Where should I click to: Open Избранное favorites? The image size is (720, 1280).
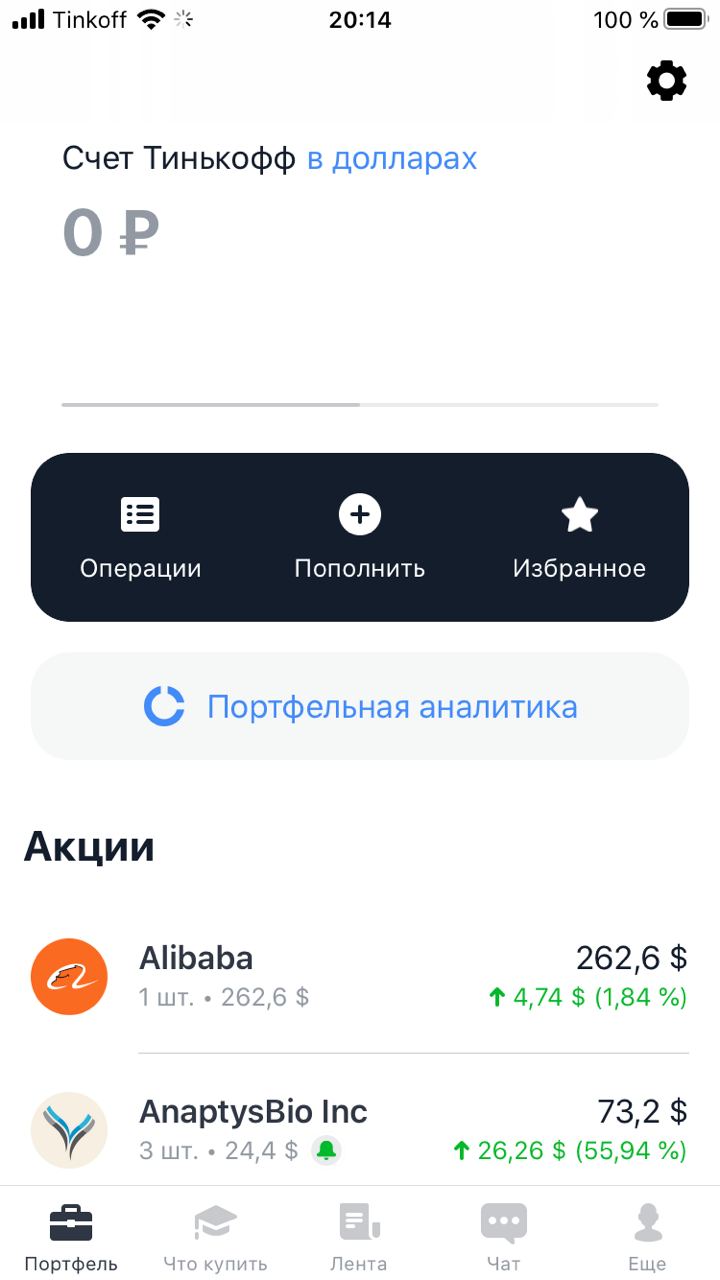(x=579, y=539)
